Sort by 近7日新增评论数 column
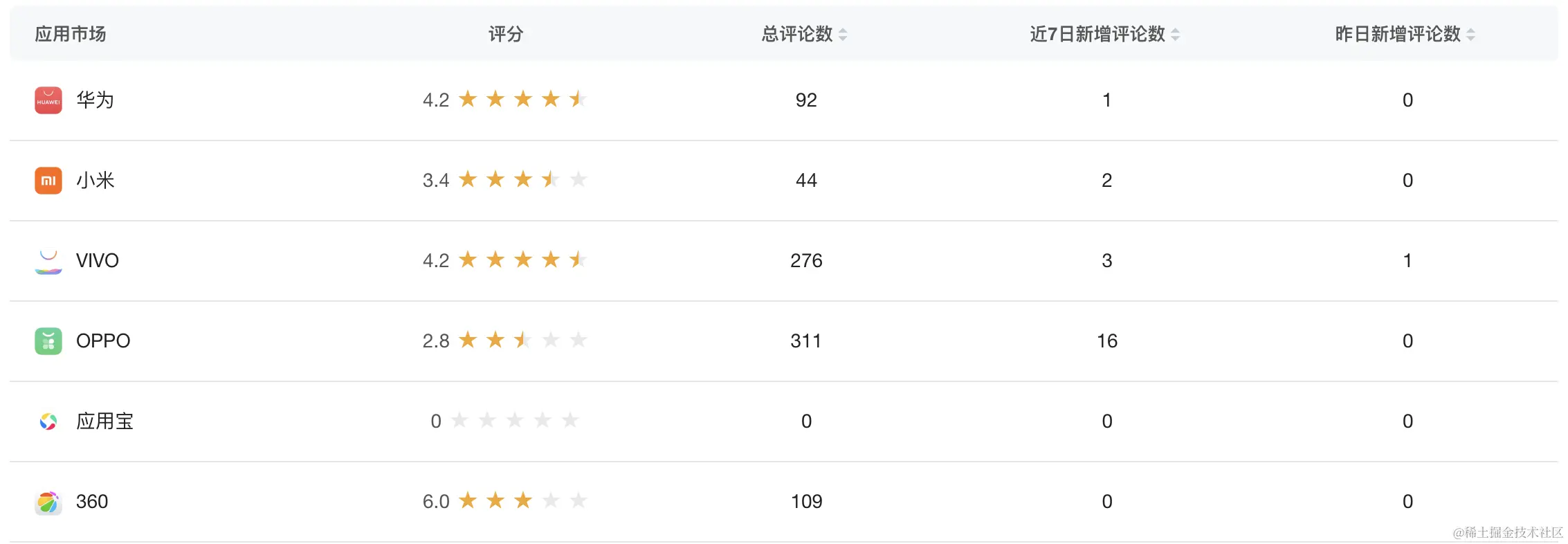 click(x=1175, y=35)
